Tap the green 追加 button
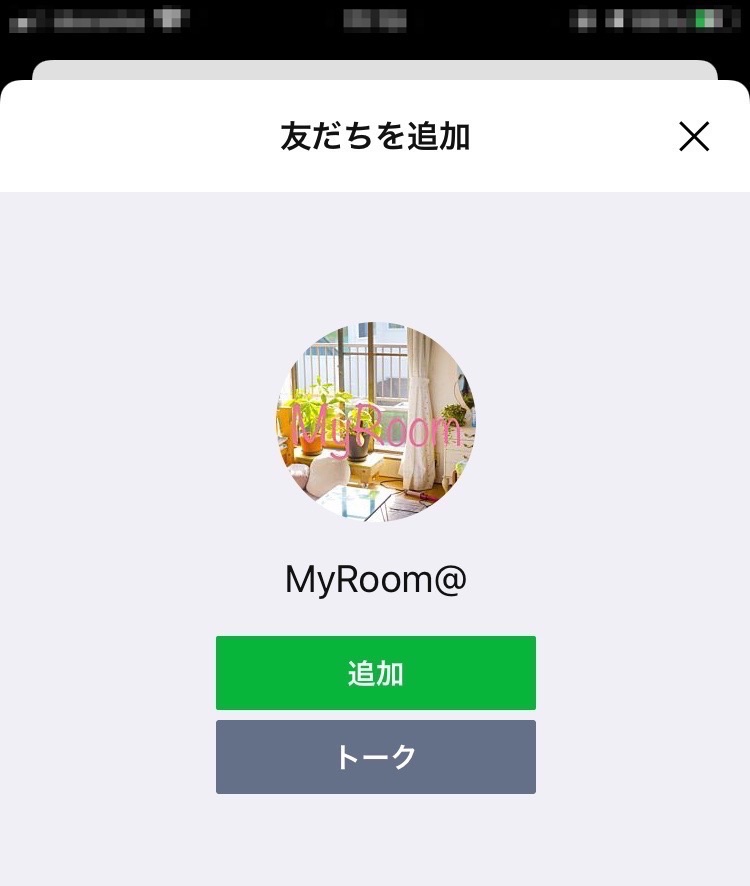This screenshot has width=750, height=886. 375,673
